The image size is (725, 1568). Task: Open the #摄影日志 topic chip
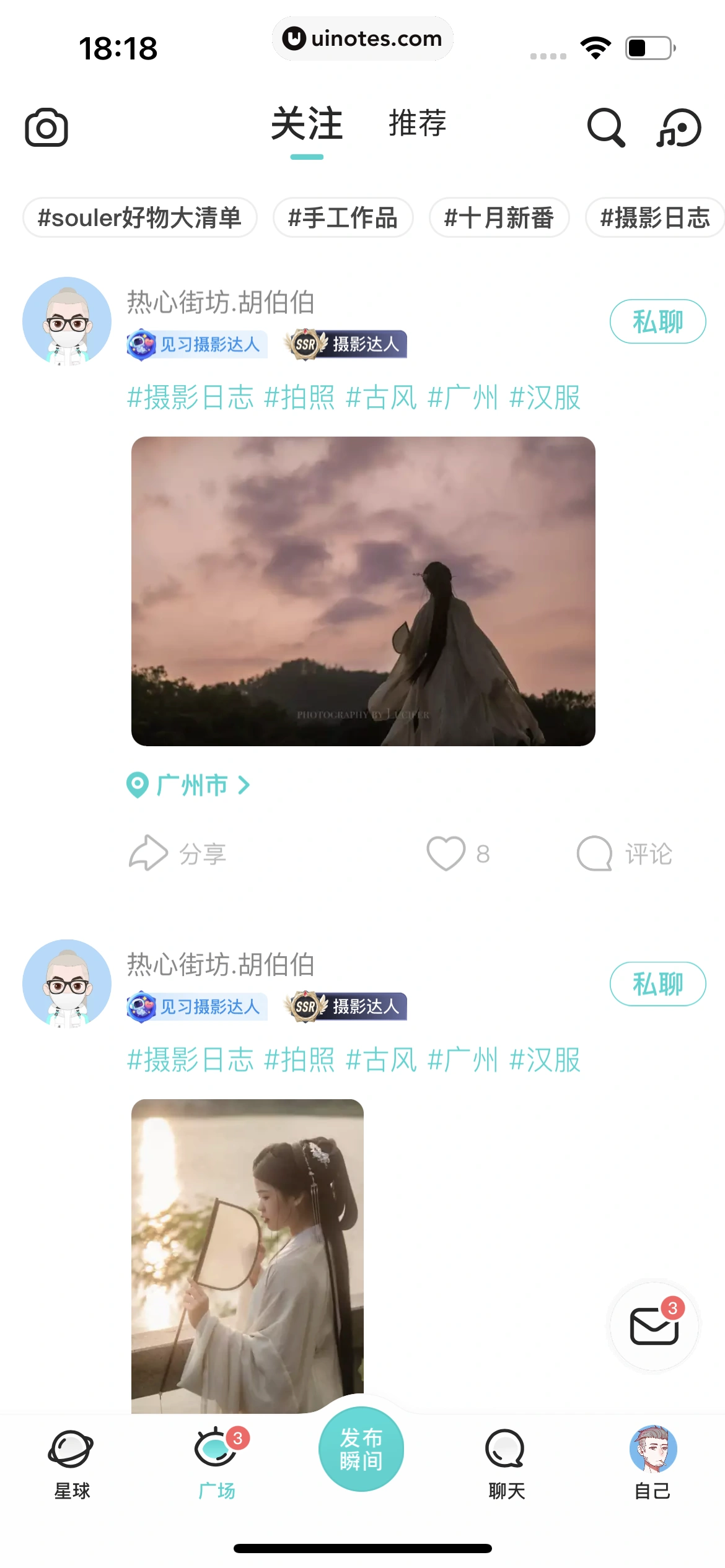tap(654, 218)
